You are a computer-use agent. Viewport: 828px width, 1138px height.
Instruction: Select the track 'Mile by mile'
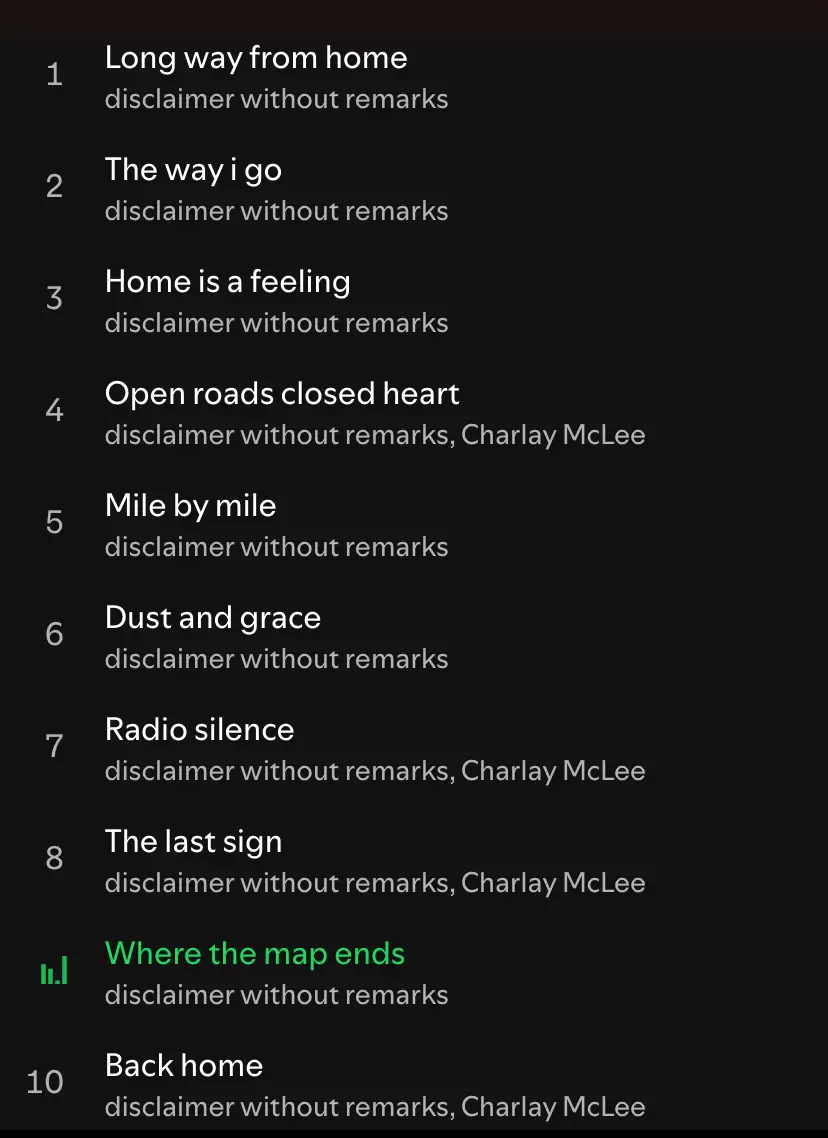click(191, 506)
